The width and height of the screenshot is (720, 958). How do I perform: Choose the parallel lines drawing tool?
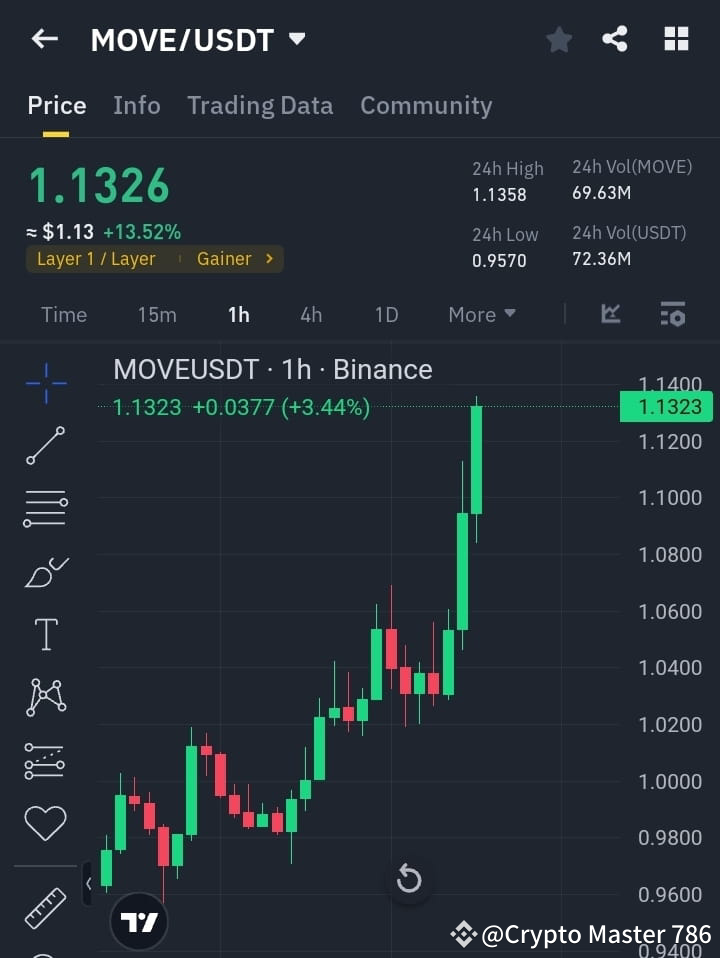44,508
